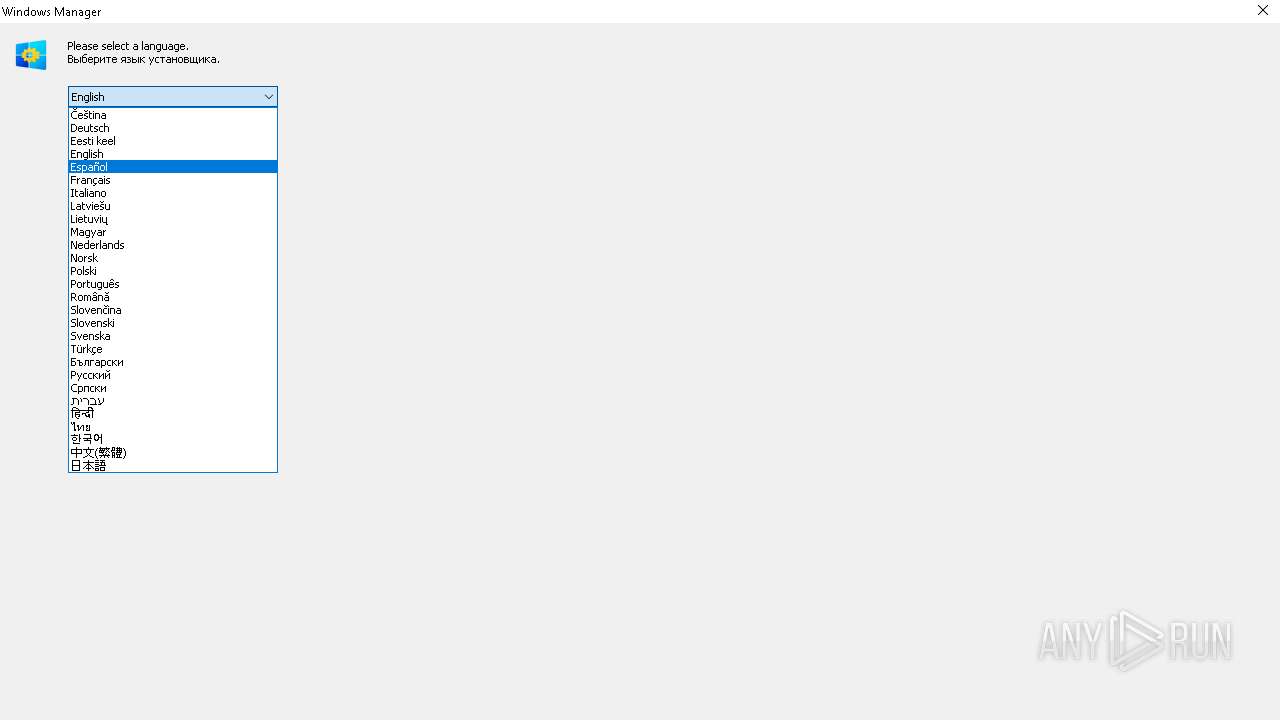
Task: Pick Polski as the language
Action: pos(84,271)
